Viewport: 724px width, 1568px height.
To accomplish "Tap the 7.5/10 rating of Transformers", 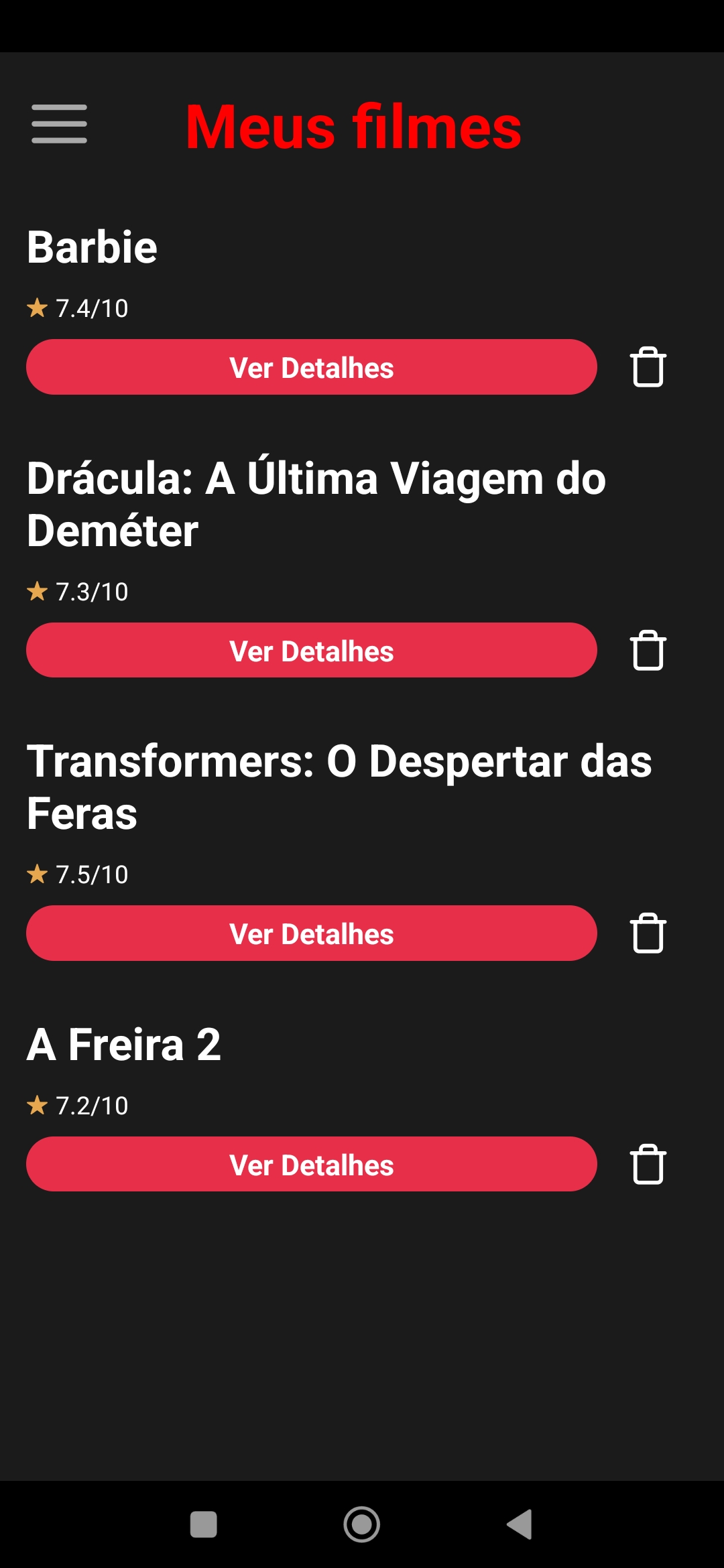I will (92, 874).
